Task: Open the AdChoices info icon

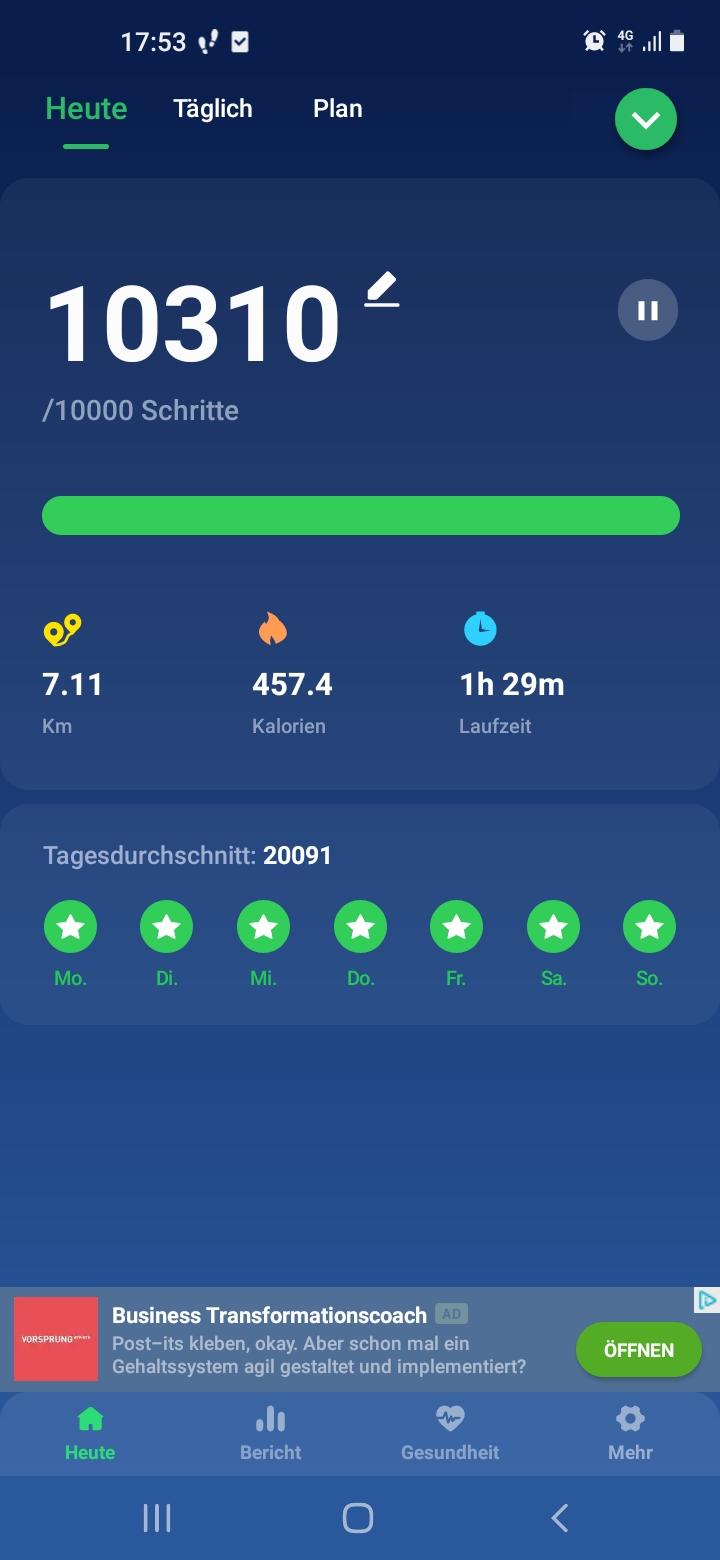Action: click(707, 1300)
